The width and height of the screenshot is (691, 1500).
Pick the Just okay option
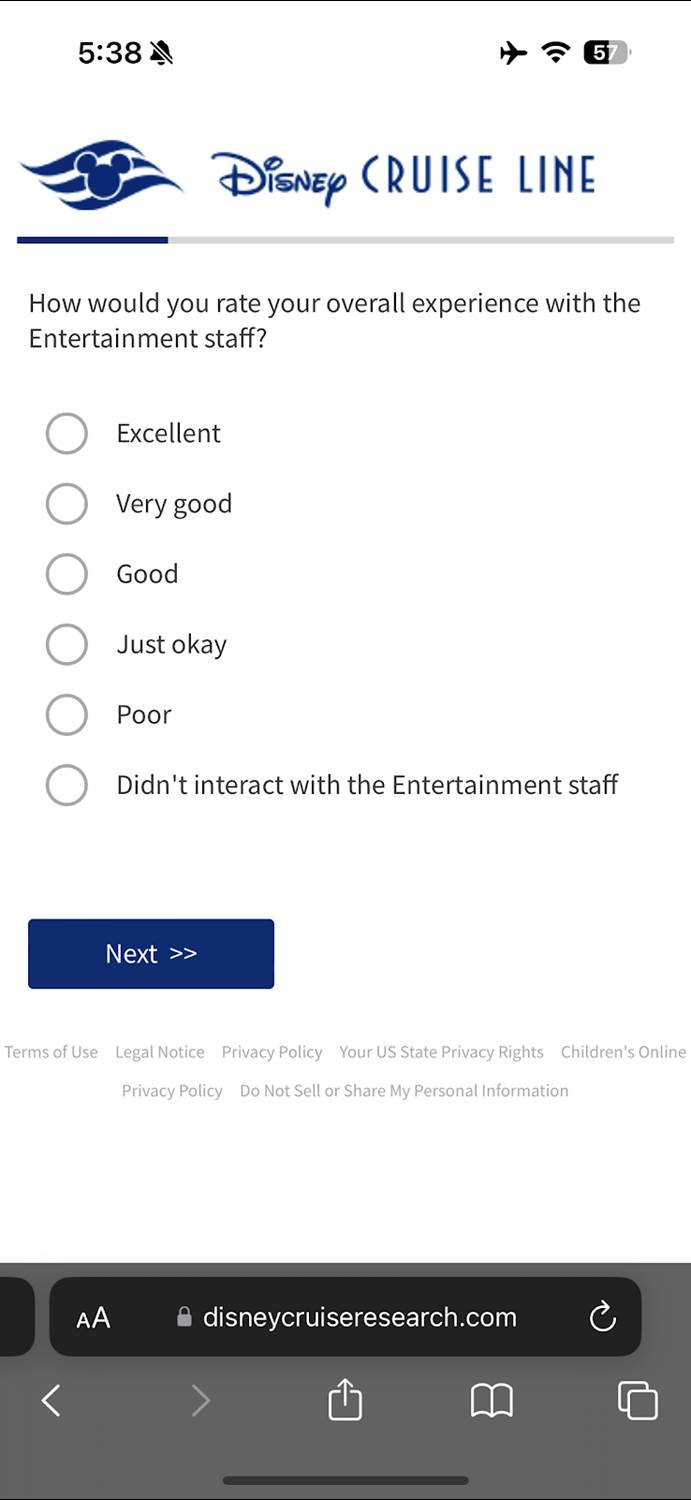67,645
